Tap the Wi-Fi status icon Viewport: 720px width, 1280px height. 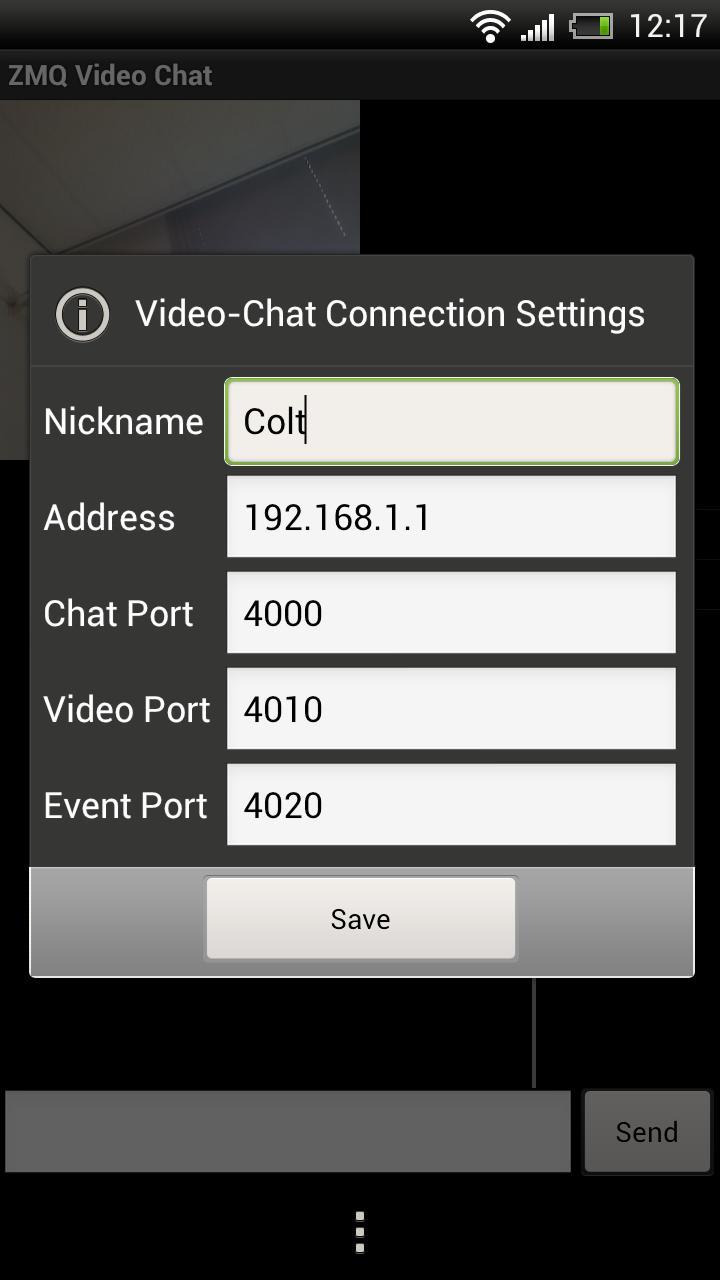click(x=489, y=26)
